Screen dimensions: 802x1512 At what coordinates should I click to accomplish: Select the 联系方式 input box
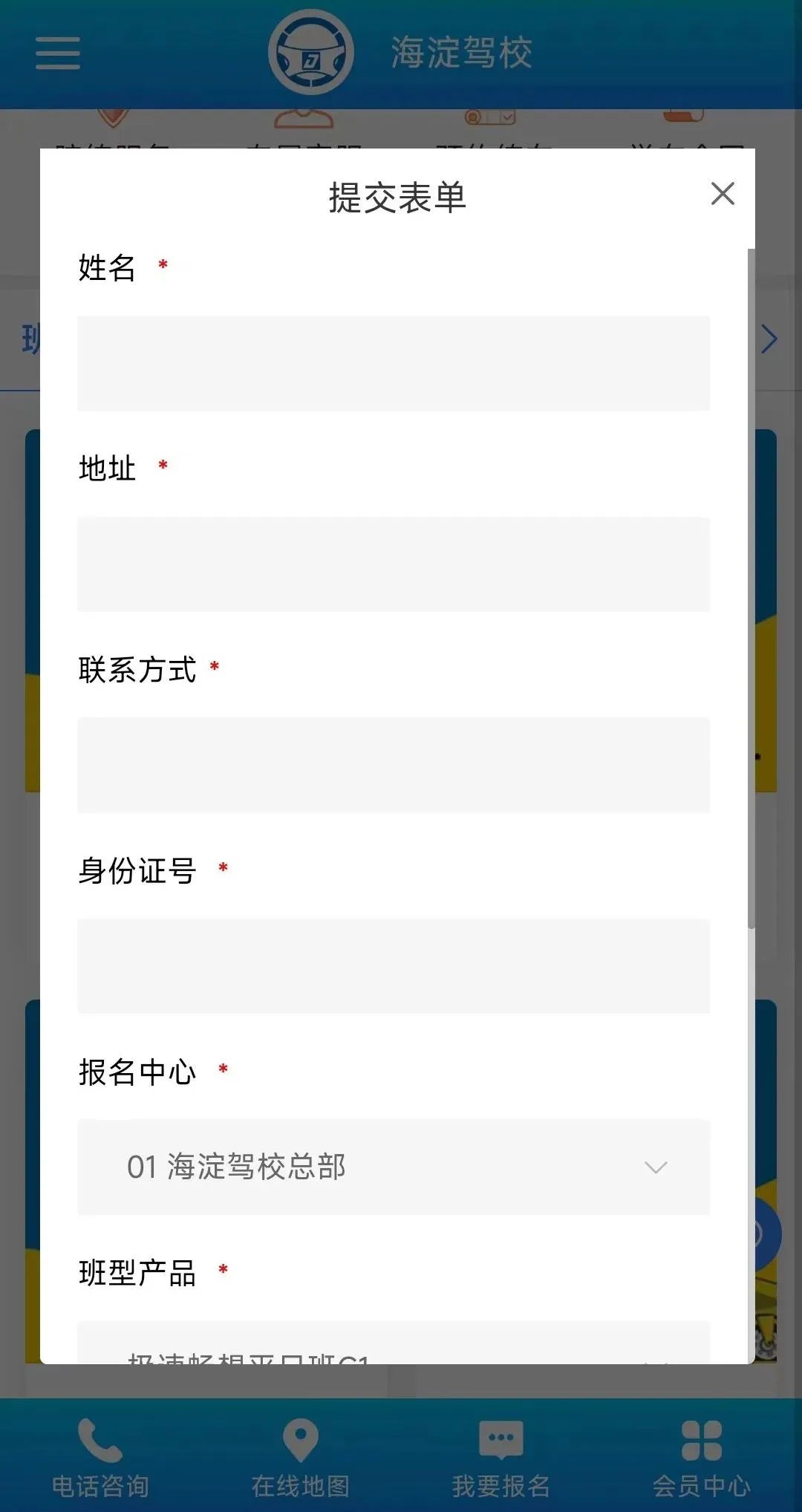tap(394, 764)
